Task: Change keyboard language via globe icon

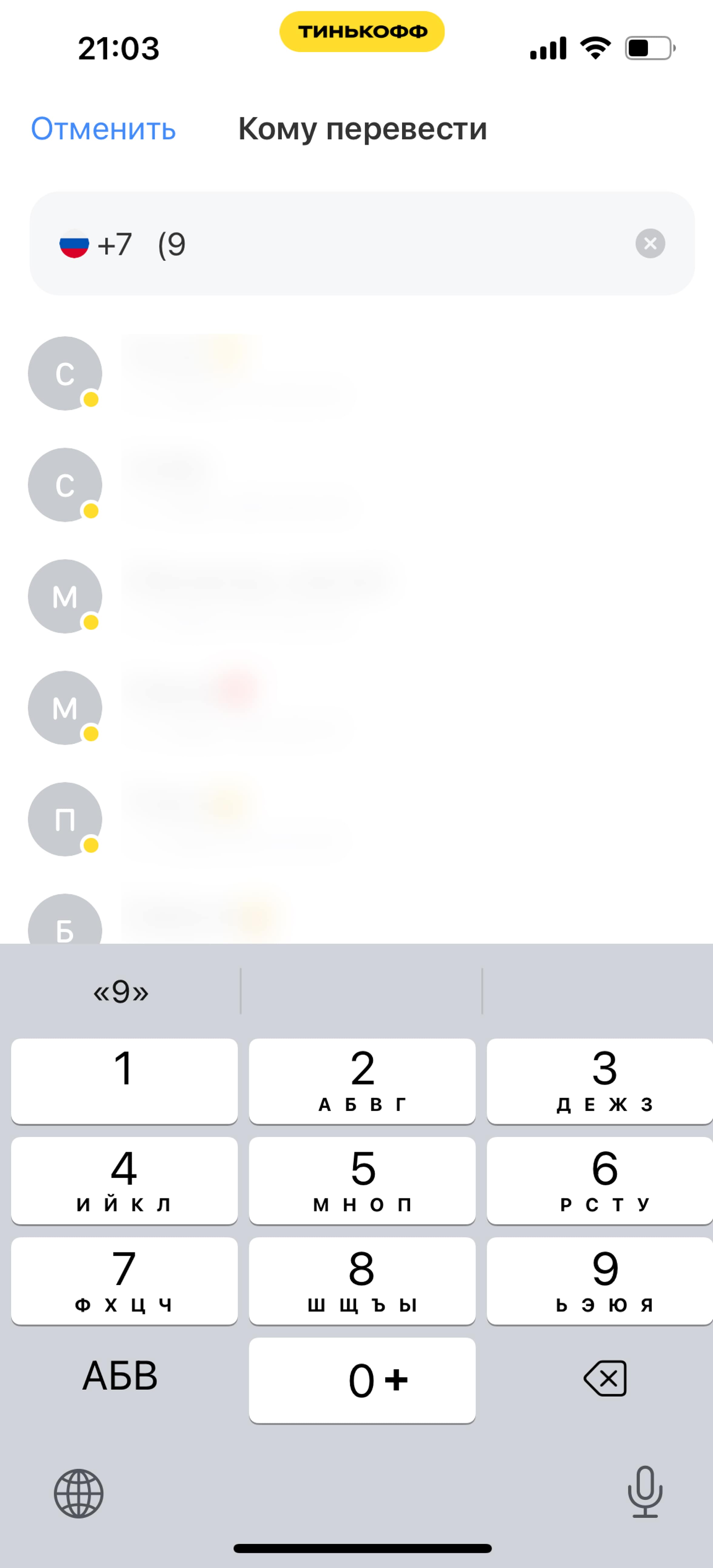Action: click(x=79, y=1494)
